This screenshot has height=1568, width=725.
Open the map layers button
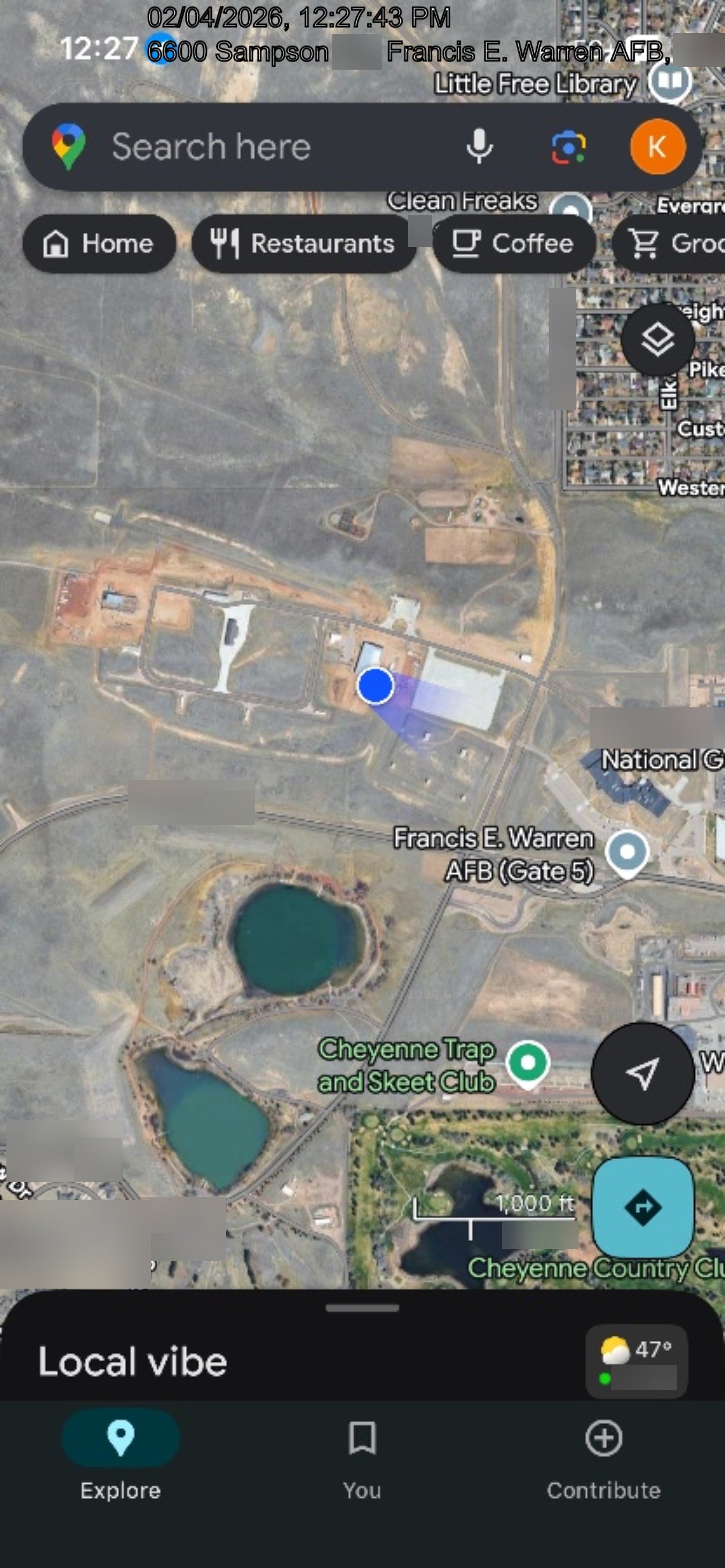click(658, 339)
